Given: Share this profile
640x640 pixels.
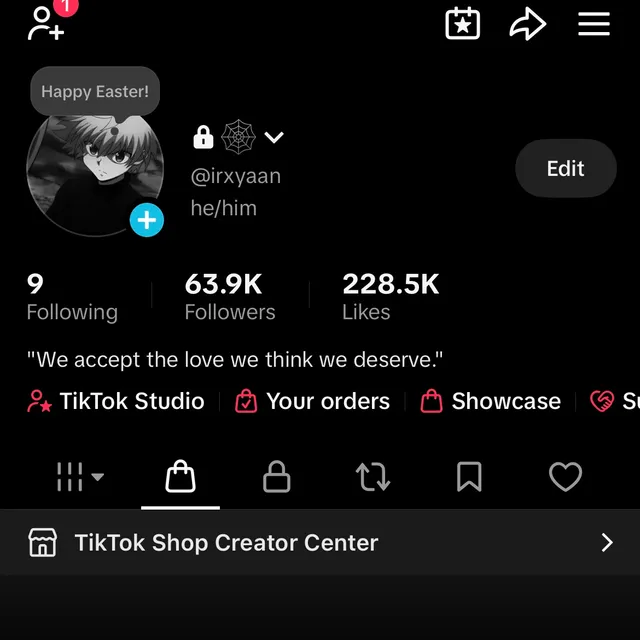Looking at the screenshot, I should (527, 25).
